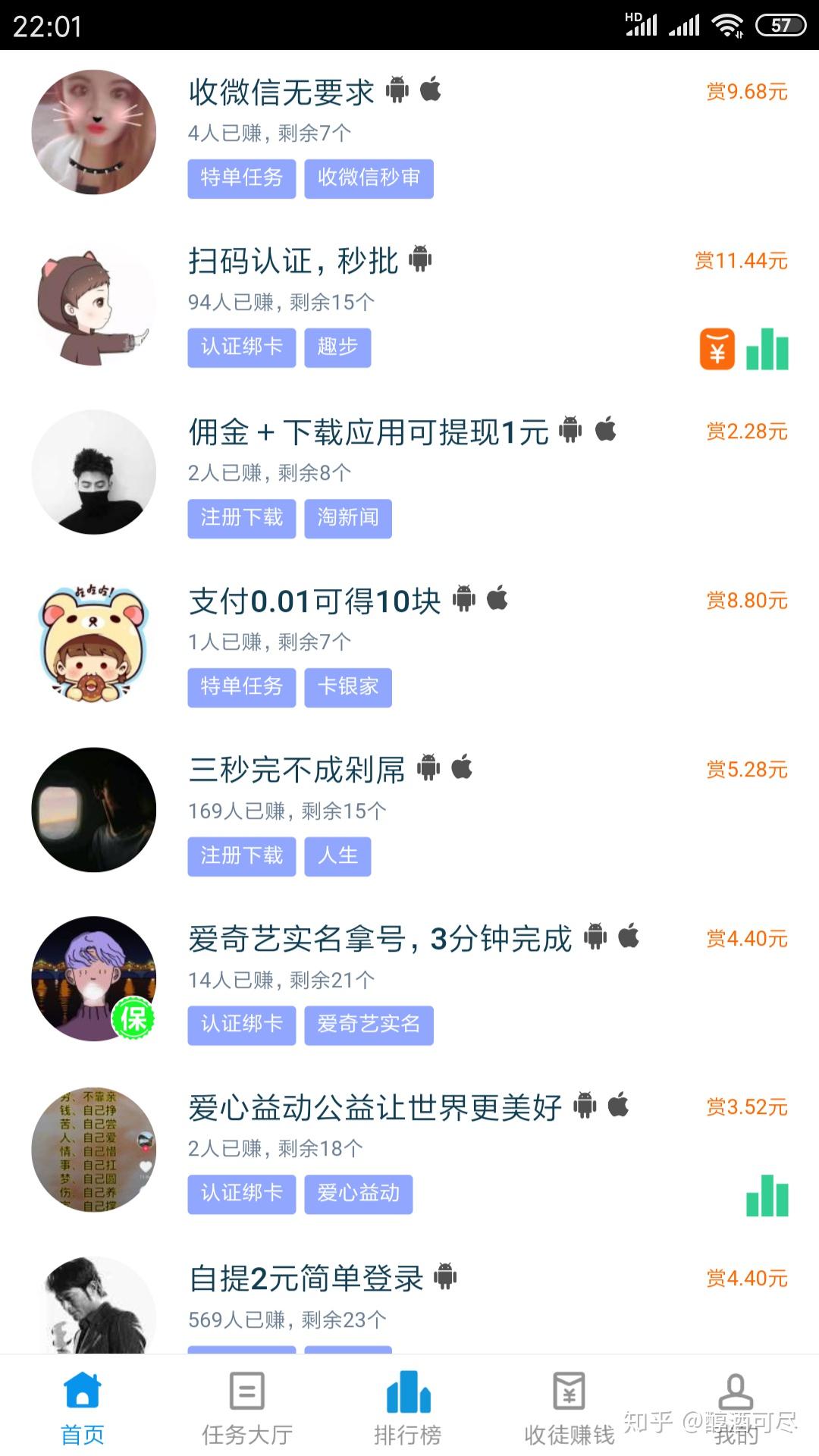Open the 自提2元简单登录 task
Viewport: 819px width, 1456px height.
point(306,1279)
